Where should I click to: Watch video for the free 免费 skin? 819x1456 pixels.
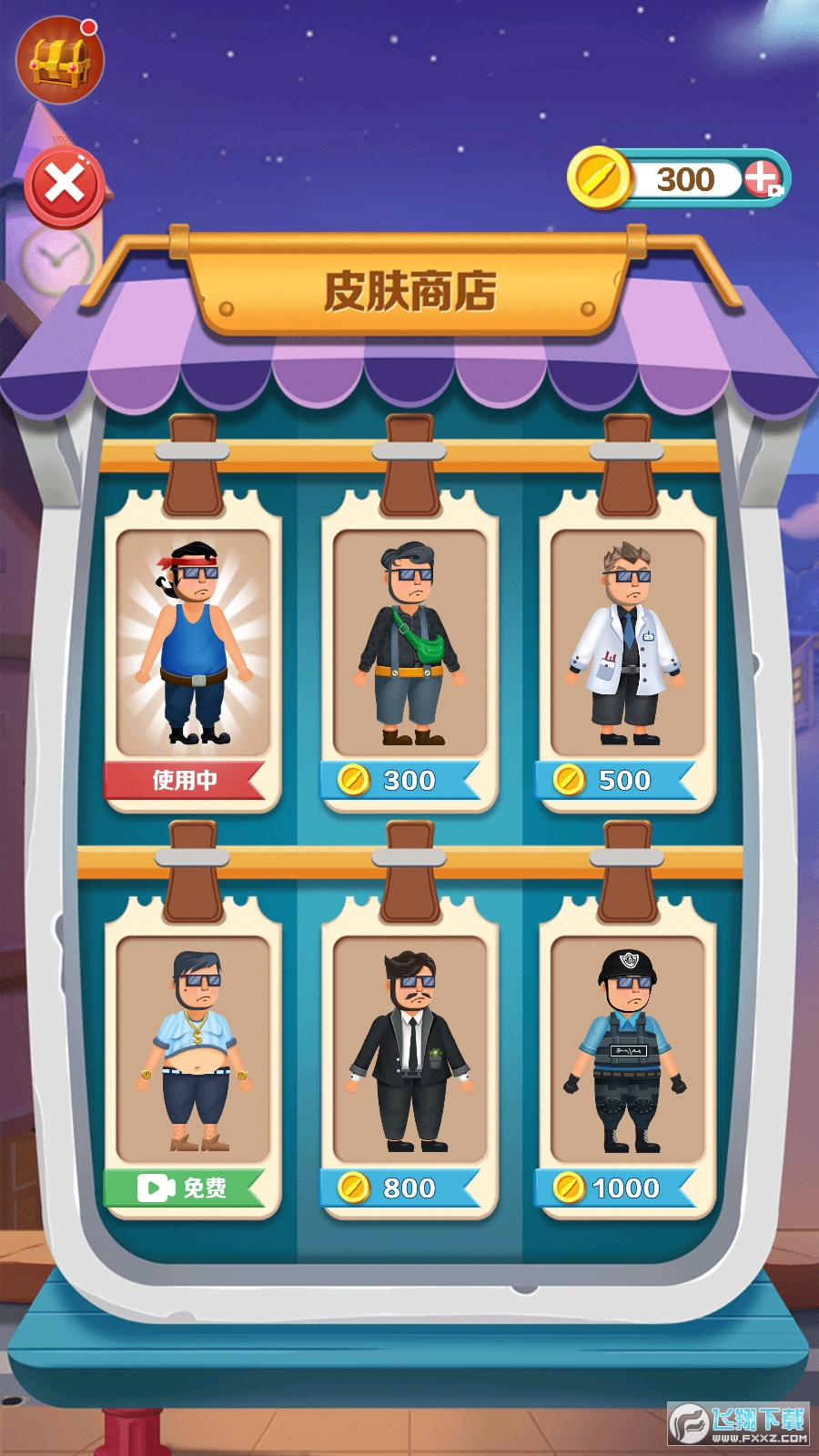click(x=185, y=1188)
